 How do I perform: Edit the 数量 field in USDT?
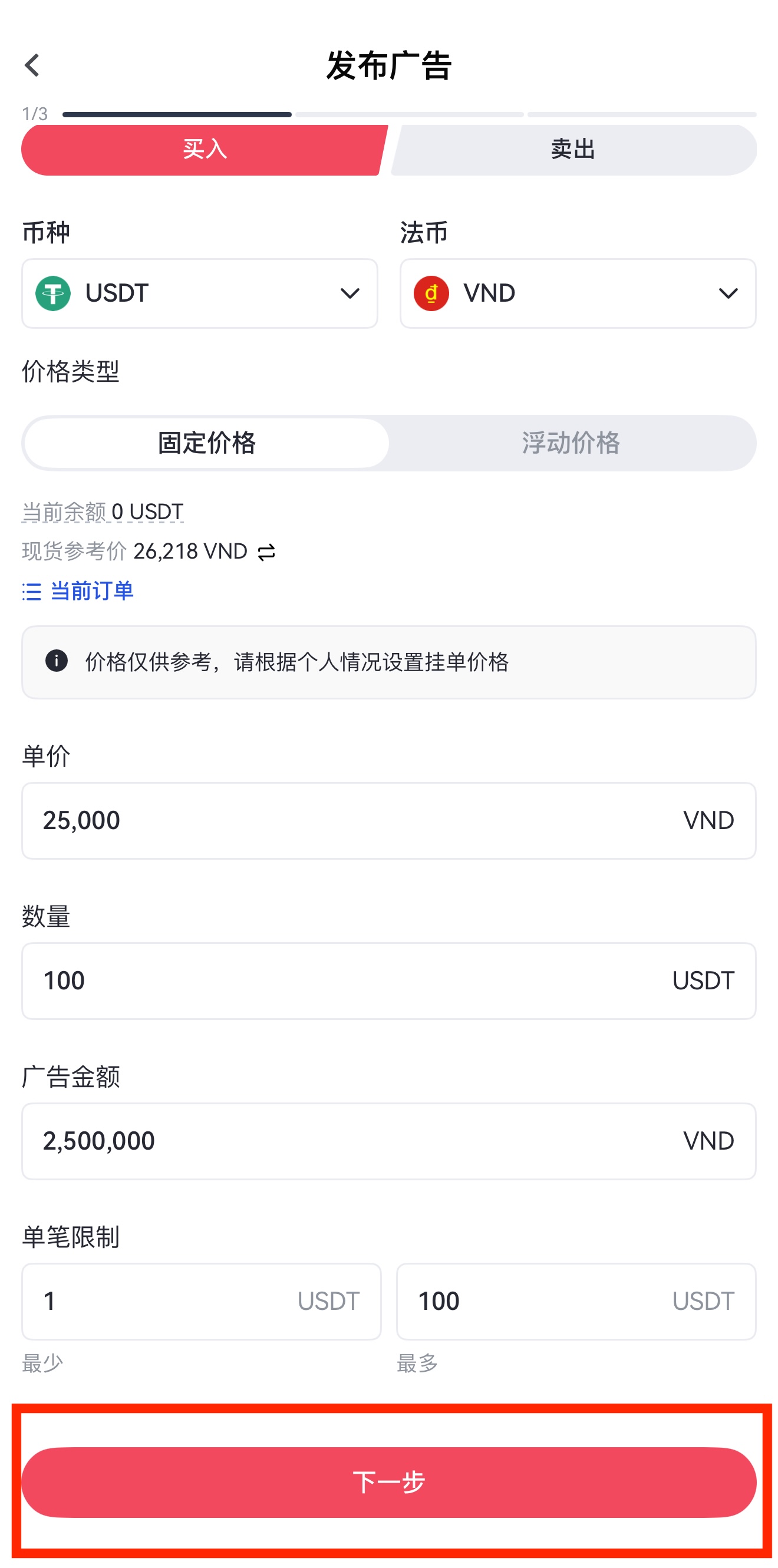353,981
